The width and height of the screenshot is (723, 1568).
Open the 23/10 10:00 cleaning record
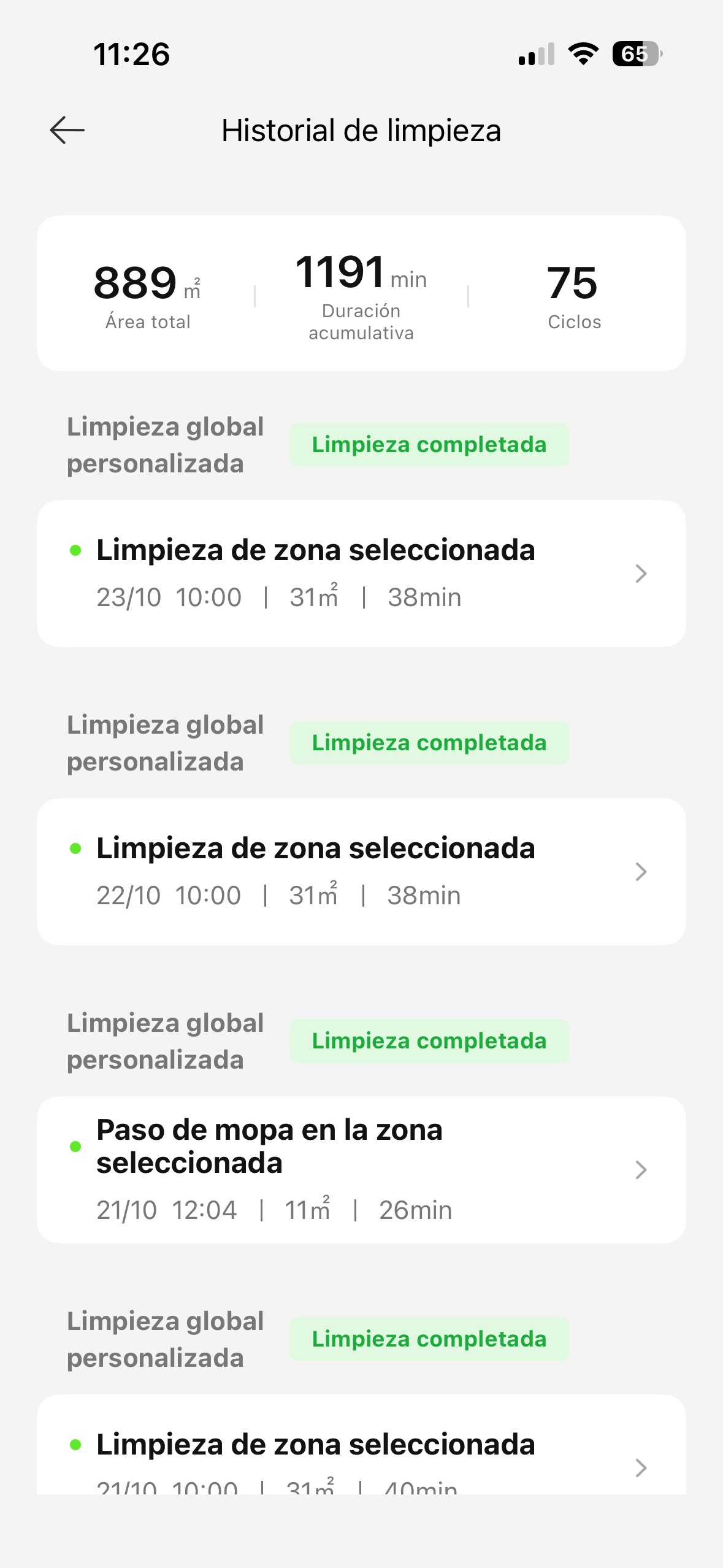361,573
